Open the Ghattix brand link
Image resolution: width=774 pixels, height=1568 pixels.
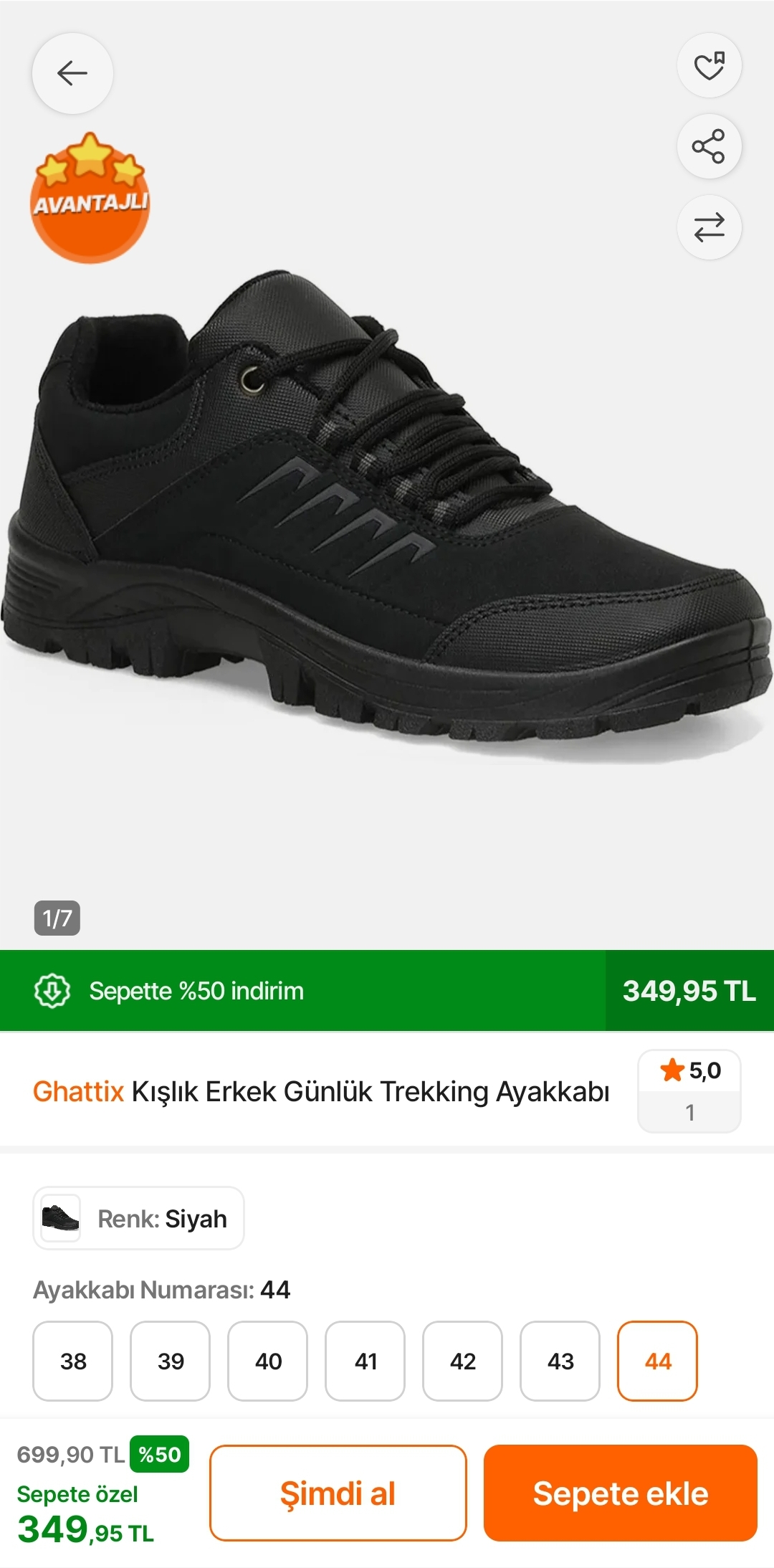point(79,1091)
